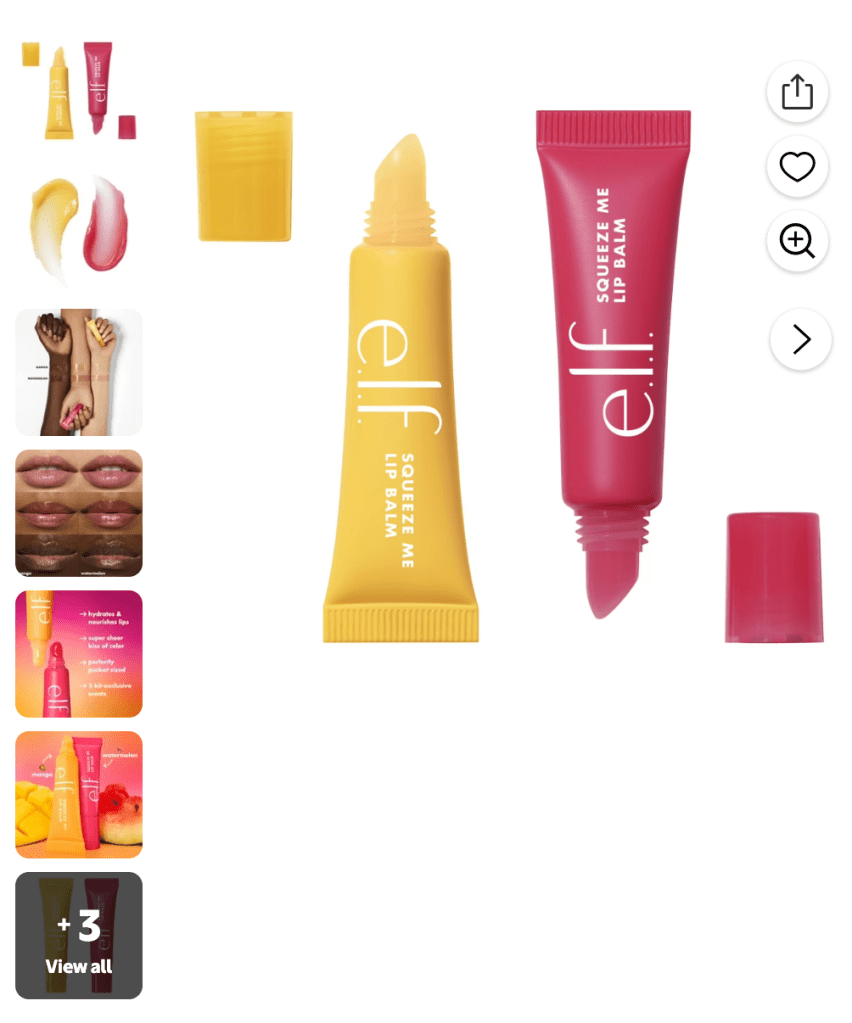Go to the next product image
The image size is (852, 1023).
coord(800,340)
